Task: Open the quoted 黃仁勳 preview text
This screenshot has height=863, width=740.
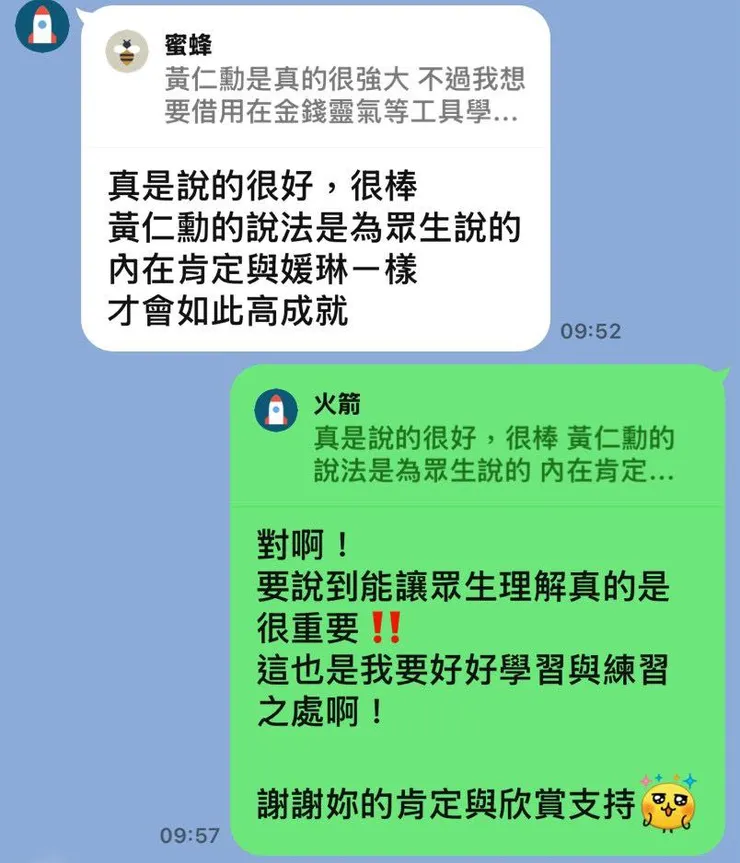Action: (340, 95)
